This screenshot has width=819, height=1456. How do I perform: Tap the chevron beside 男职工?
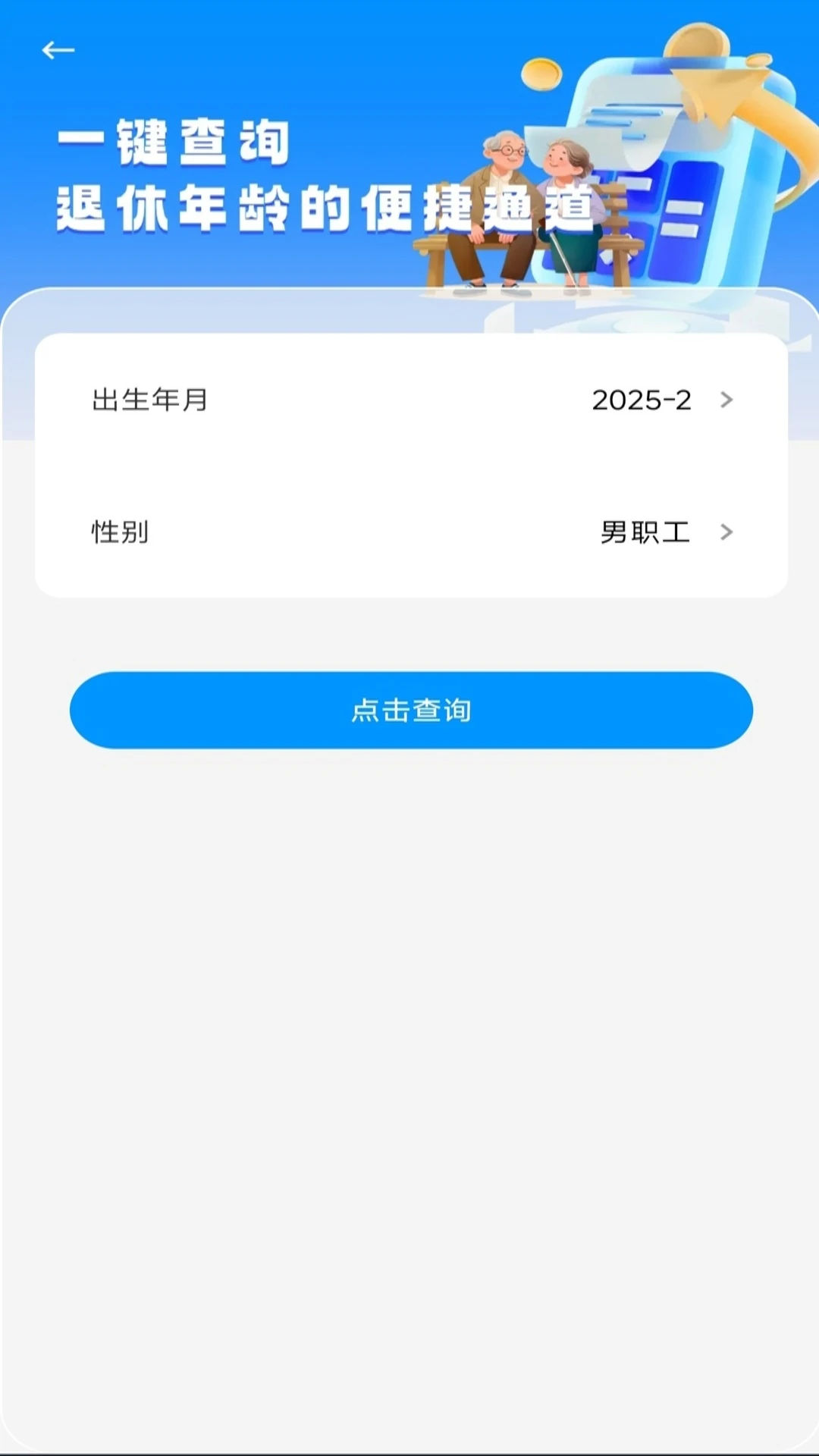(727, 533)
